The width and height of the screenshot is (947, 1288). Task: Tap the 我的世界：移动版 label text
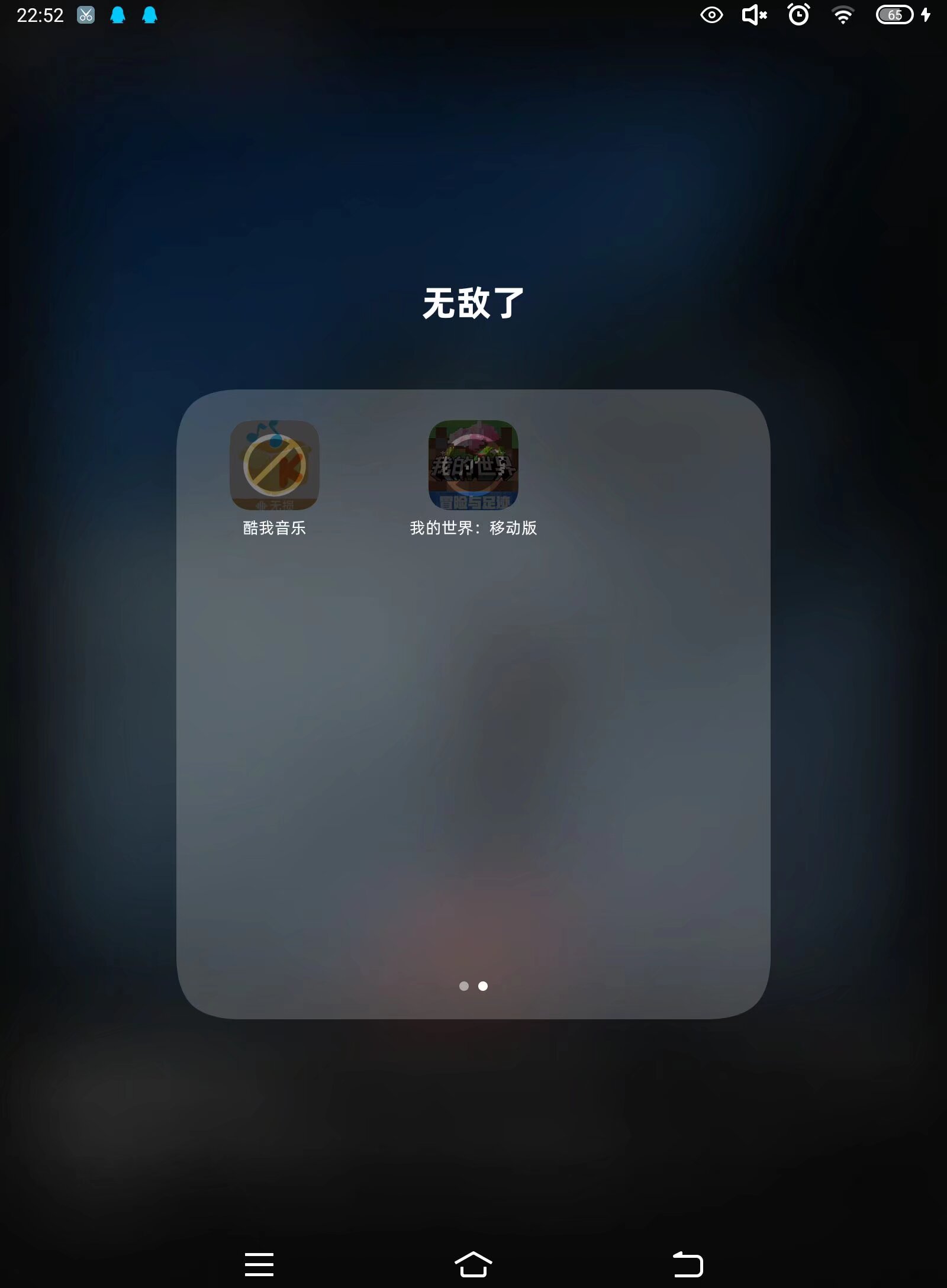[473, 529]
